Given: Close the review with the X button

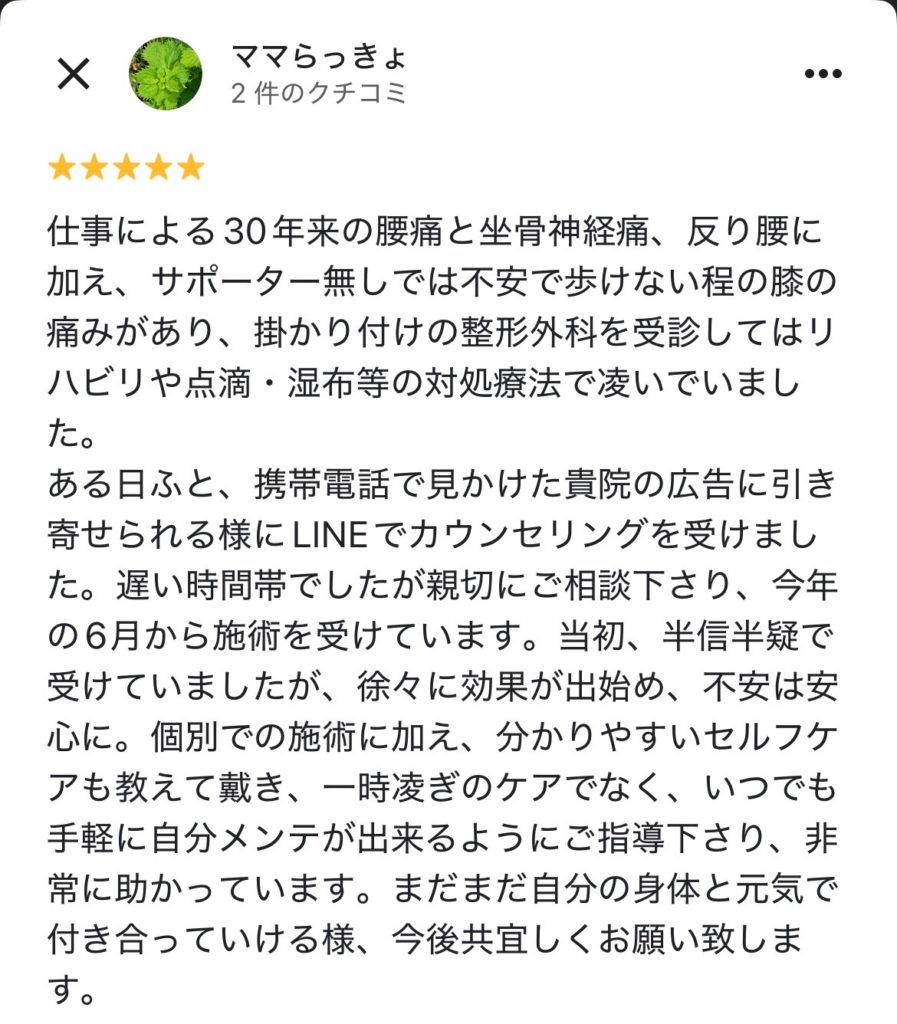Looking at the screenshot, I should [x=73, y=74].
